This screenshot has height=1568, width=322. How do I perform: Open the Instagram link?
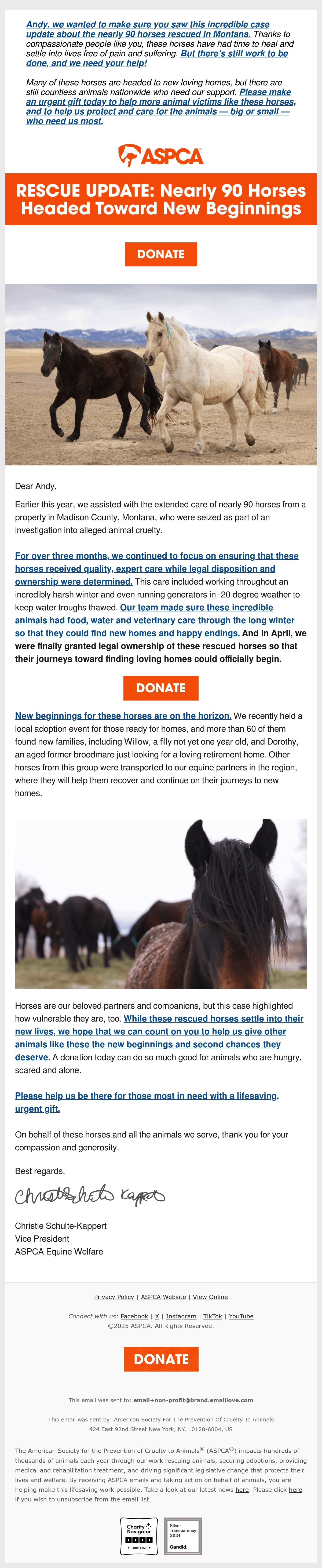click(181, 1316)
